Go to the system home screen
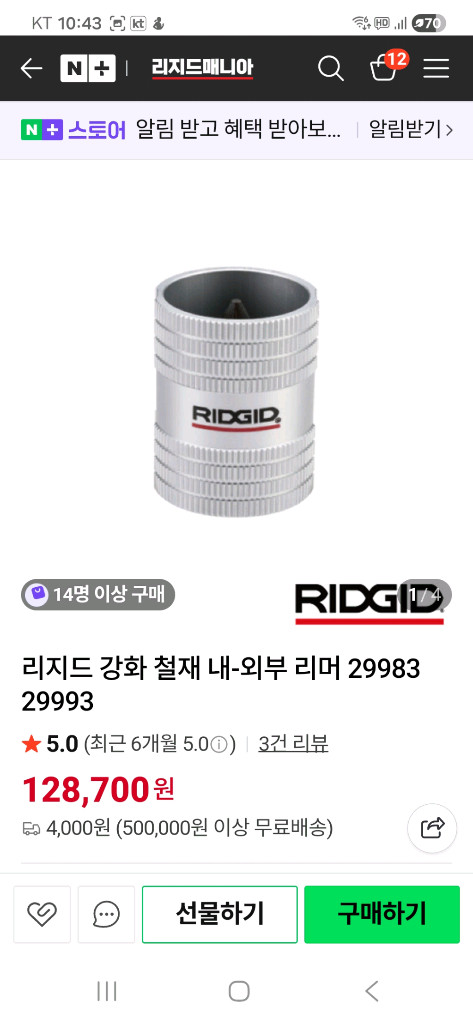473x1024 pixels. point(239,991)
